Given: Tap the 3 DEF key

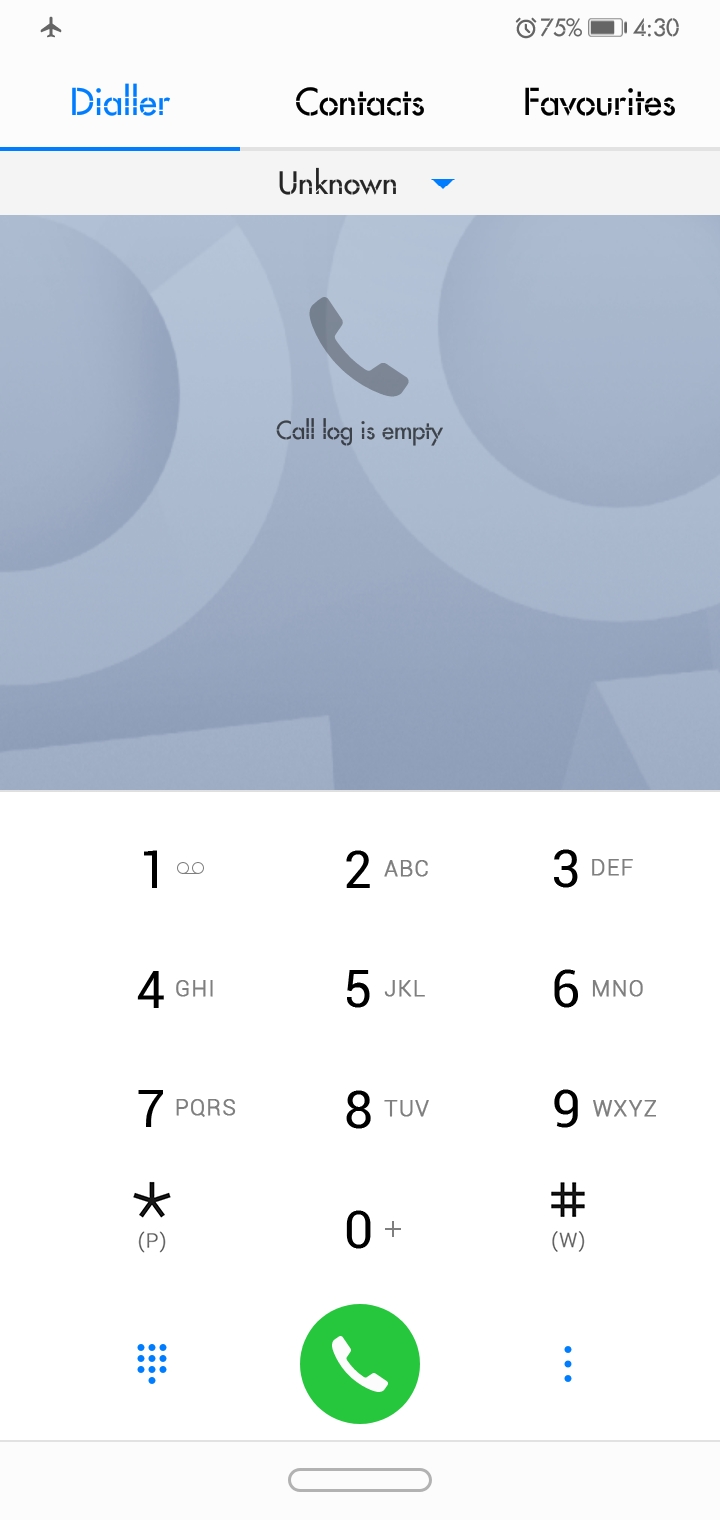Looking at the screenshot, I should coord(567,868).
